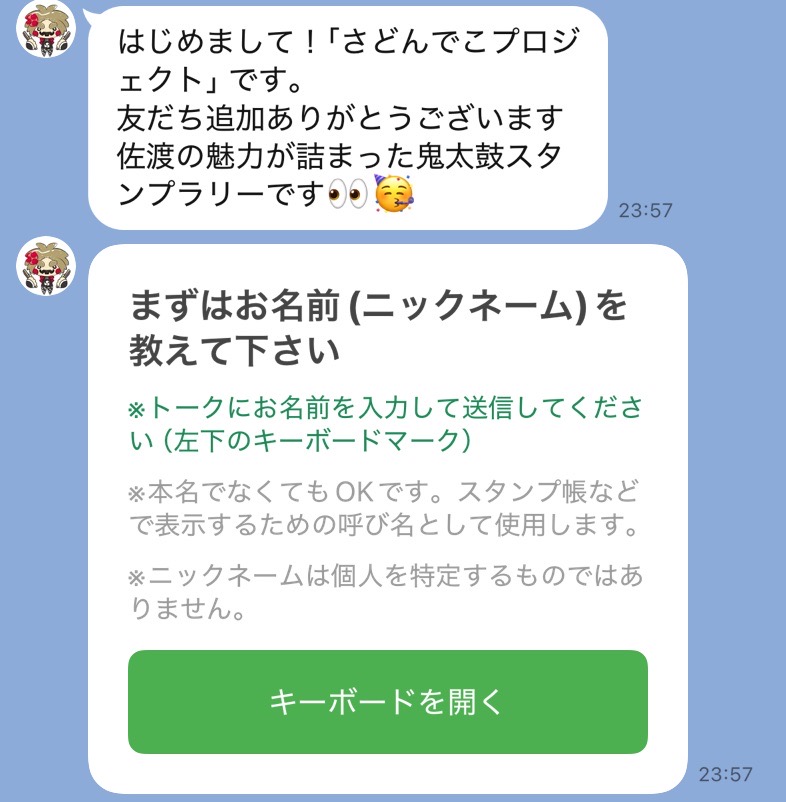Tap the green キーボードを開く button
Screen dimensions: 786x802
388,702
